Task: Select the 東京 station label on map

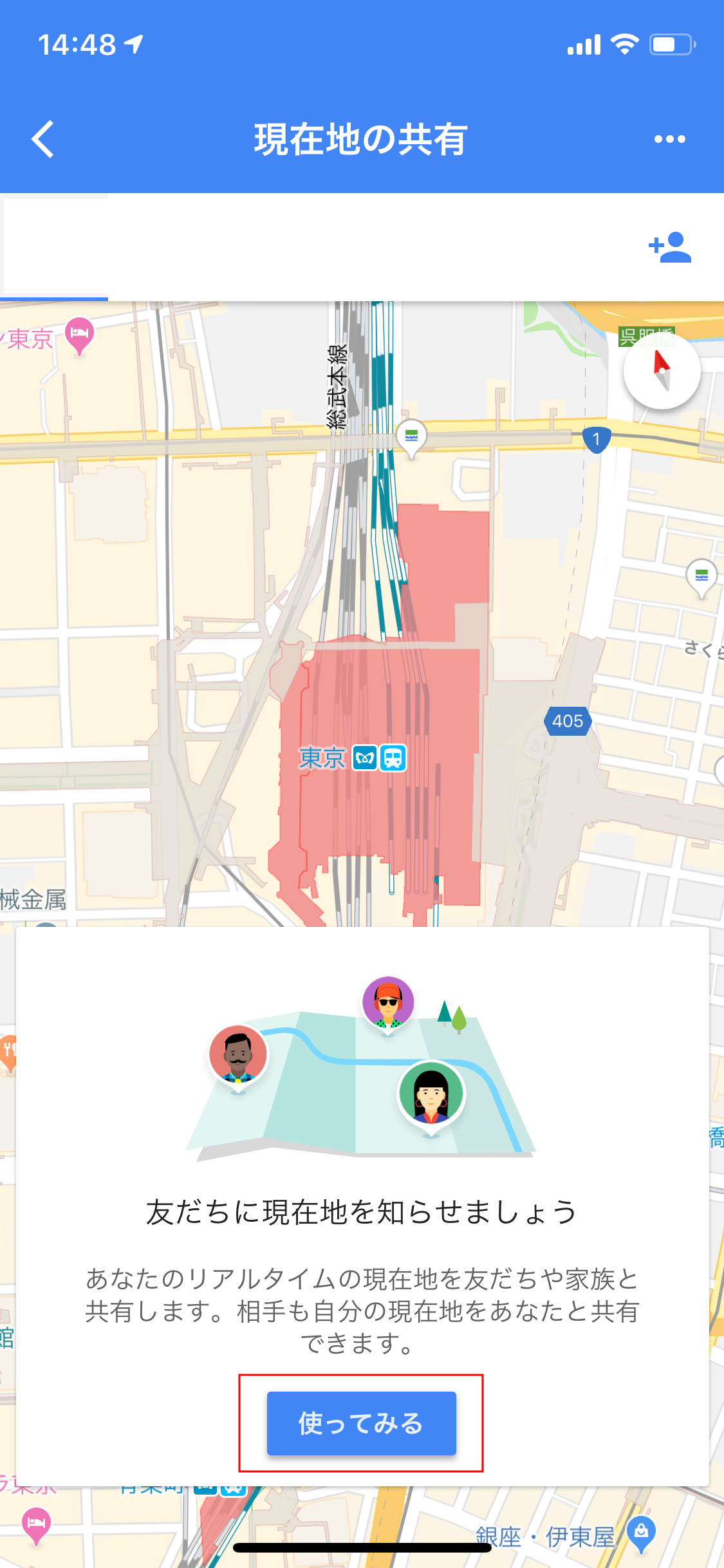Action: 322,758
